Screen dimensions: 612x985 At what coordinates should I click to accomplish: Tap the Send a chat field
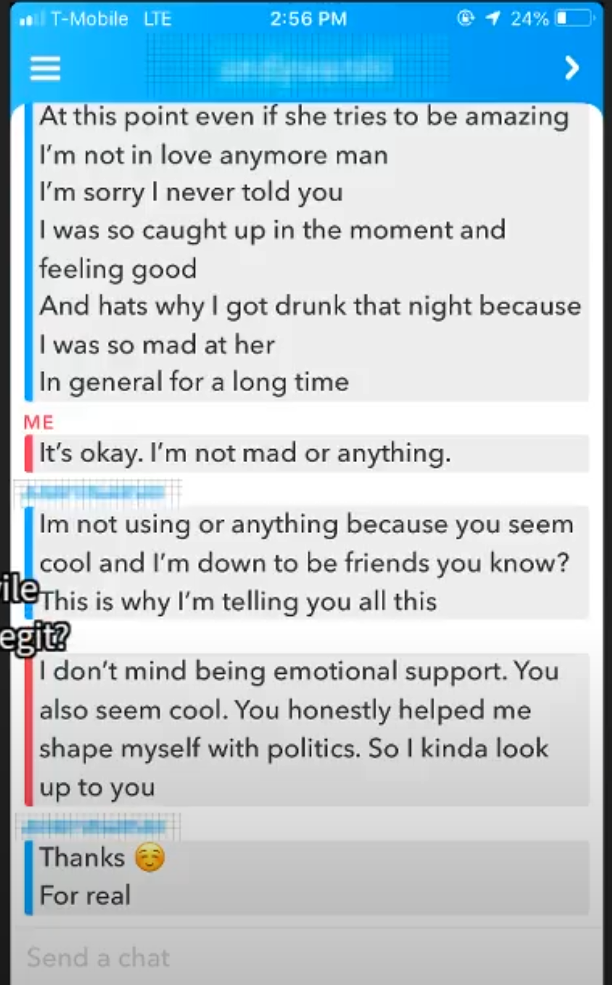(x=300, y=957)
